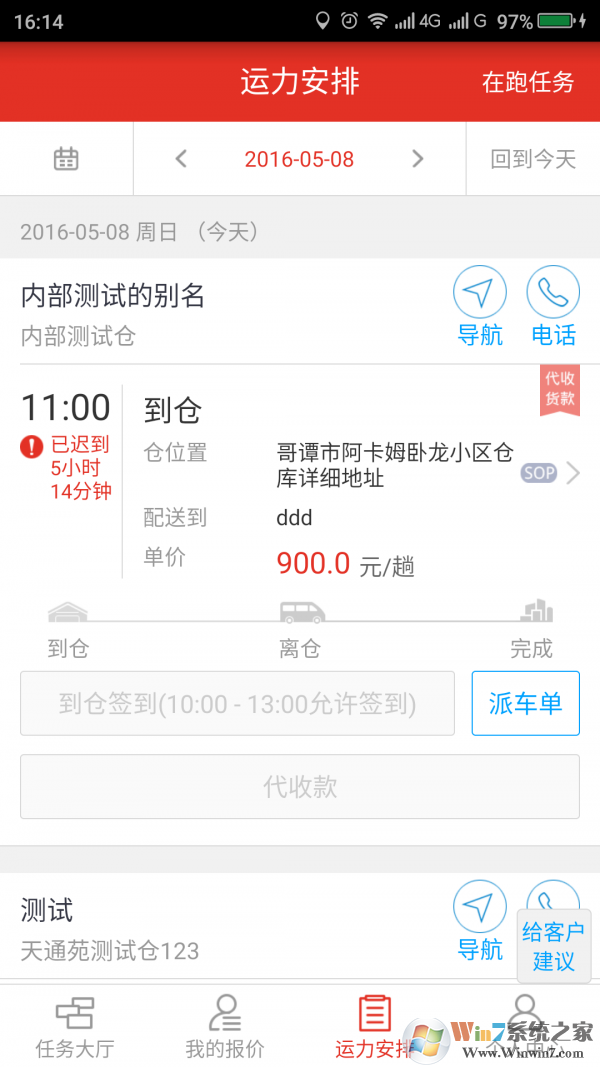Go to the previous day

click(181, 158)
